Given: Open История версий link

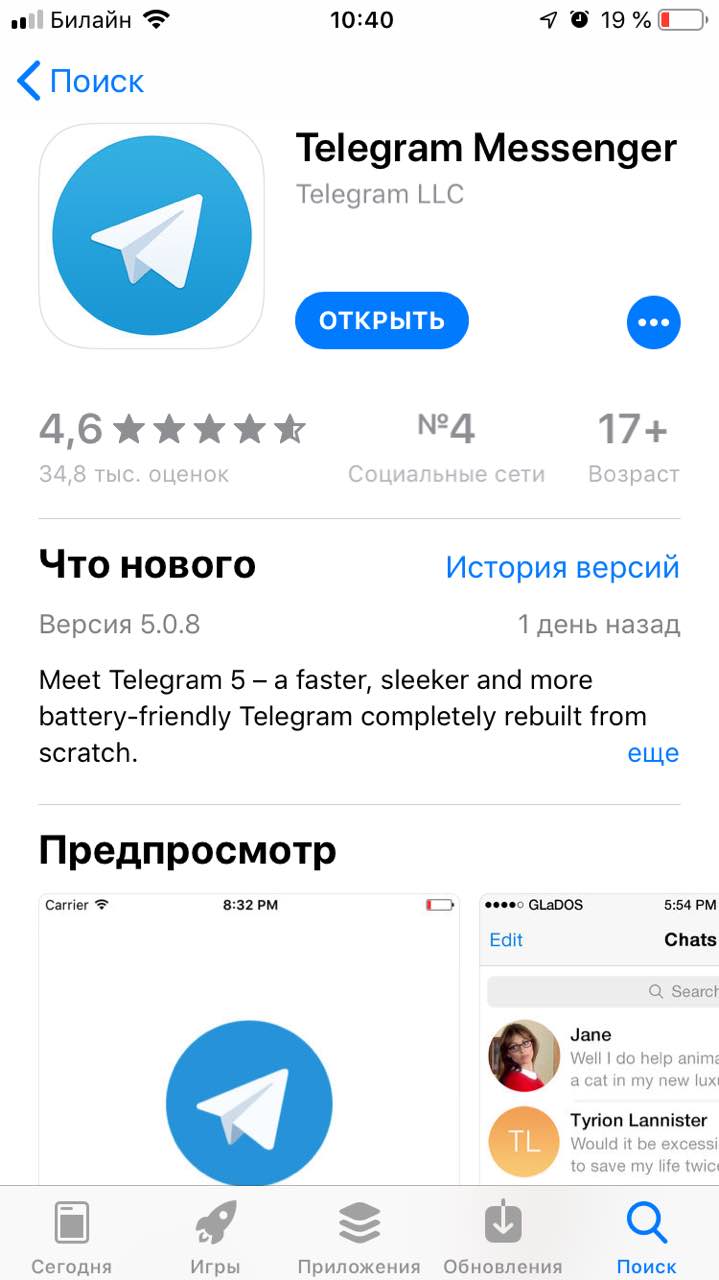Looking at the screenshot, I should tap(562, 567).
